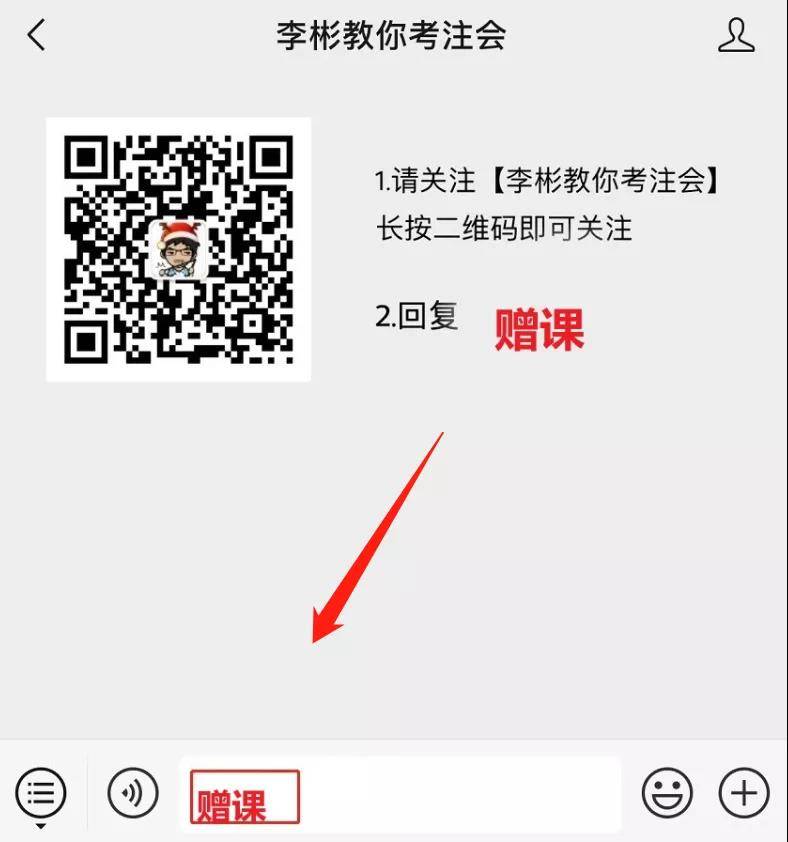
Task: Switch to voice input mode
Action: point(133,795)
